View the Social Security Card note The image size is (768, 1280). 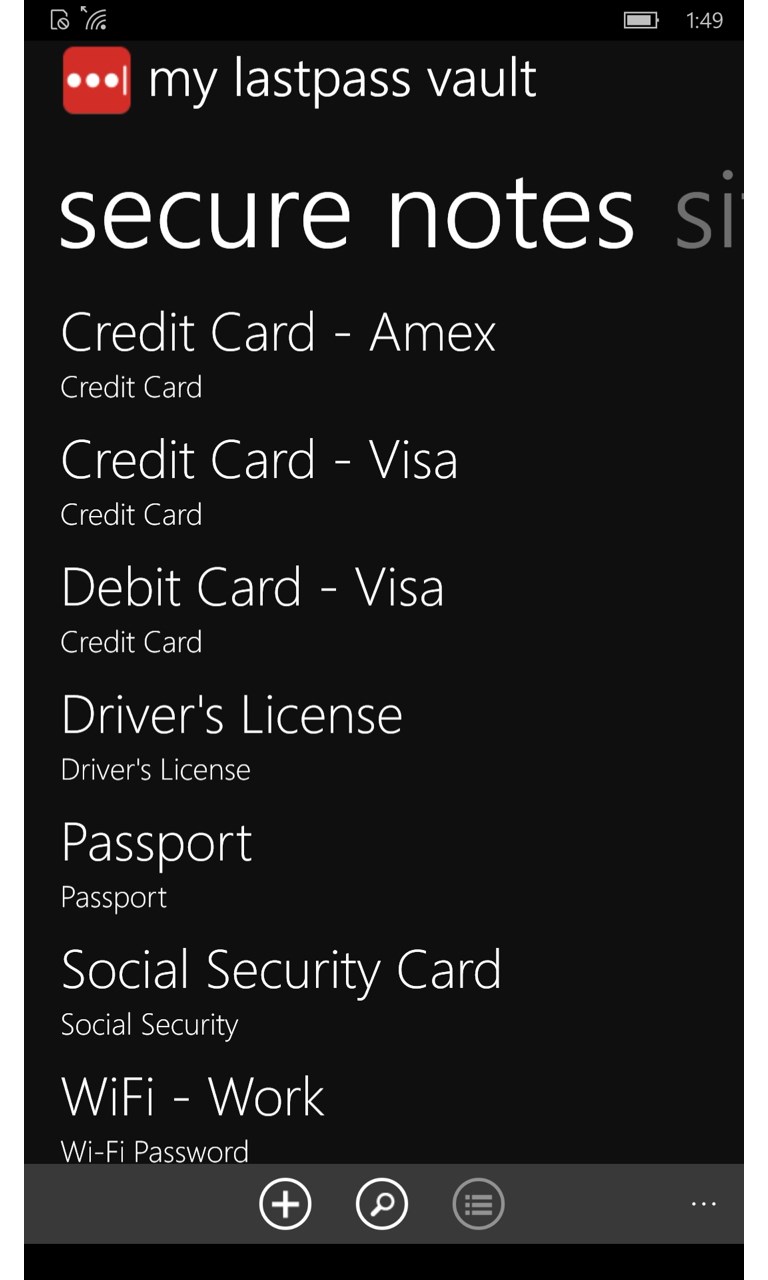click(x=282, y=970)
